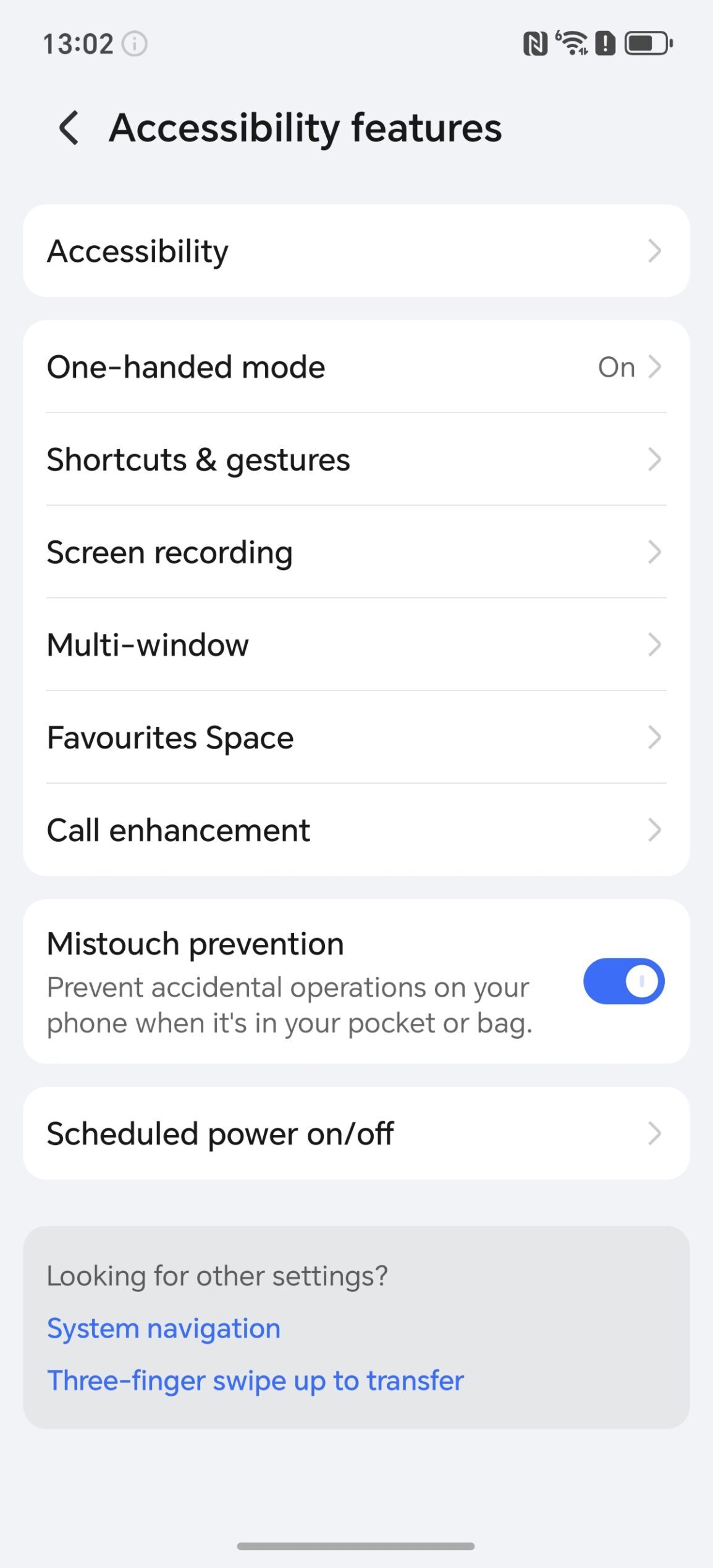The image size is (713, 1568).
Task: Go back from Accessibility features
Action: tap(69, 128)
